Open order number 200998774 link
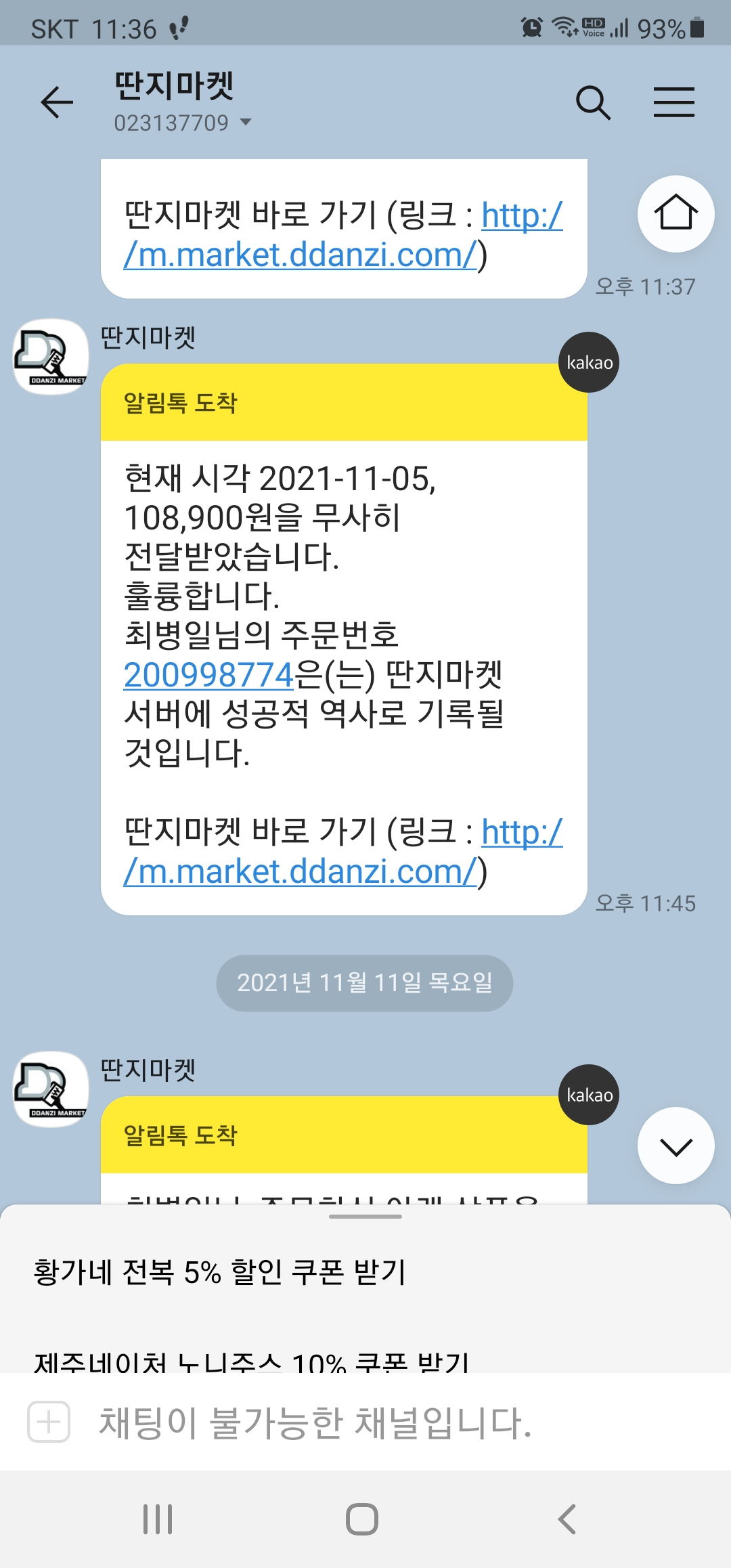 click(208, 674)
